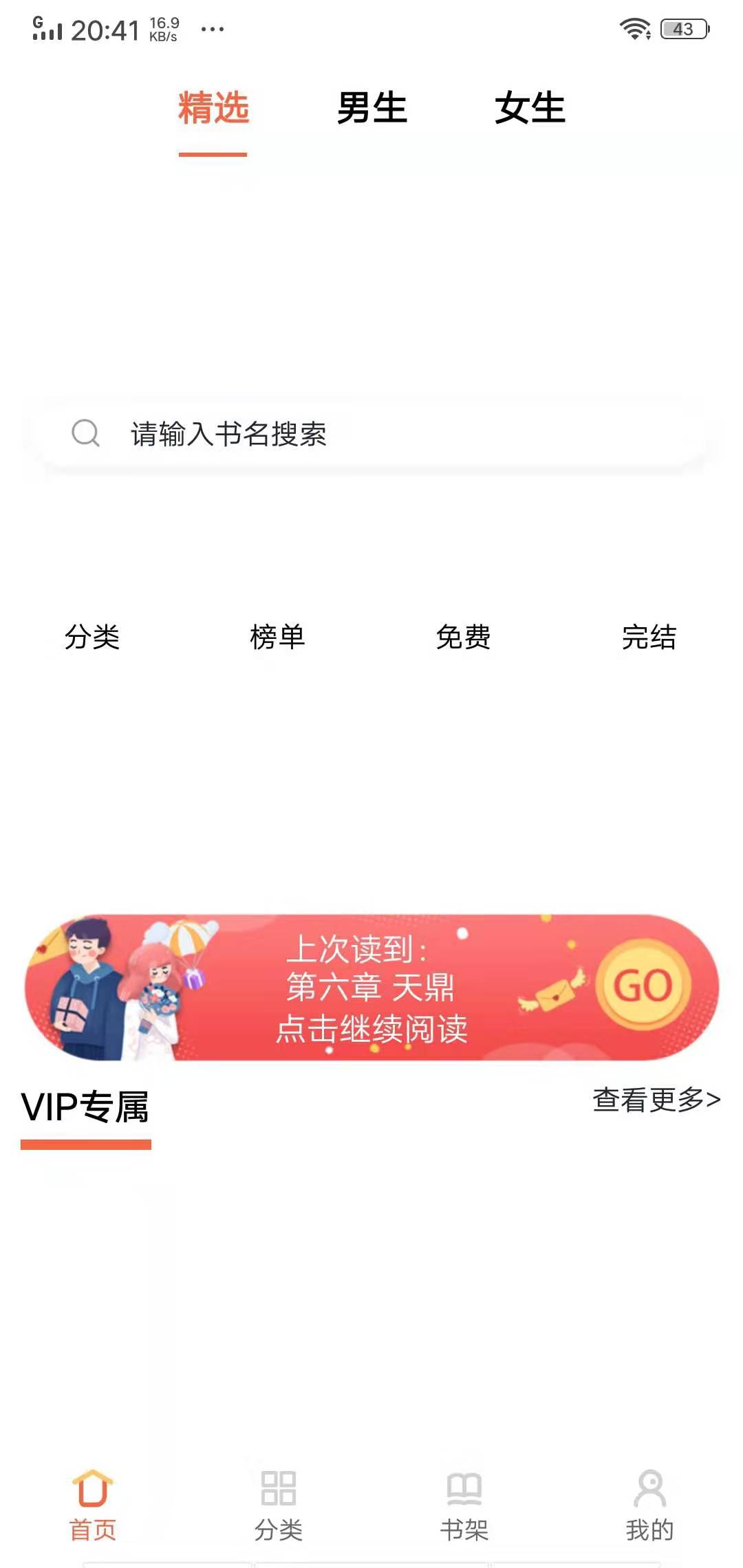Switch to the 男生 tab
The height and width of the screenshot is (1568, 743).
coord(372,108)
